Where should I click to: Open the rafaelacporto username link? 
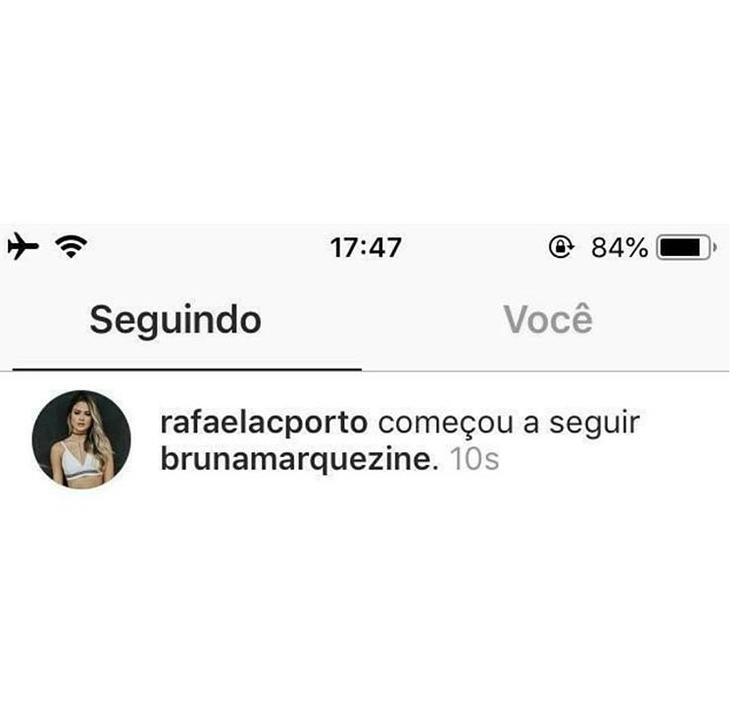[263, 423]
